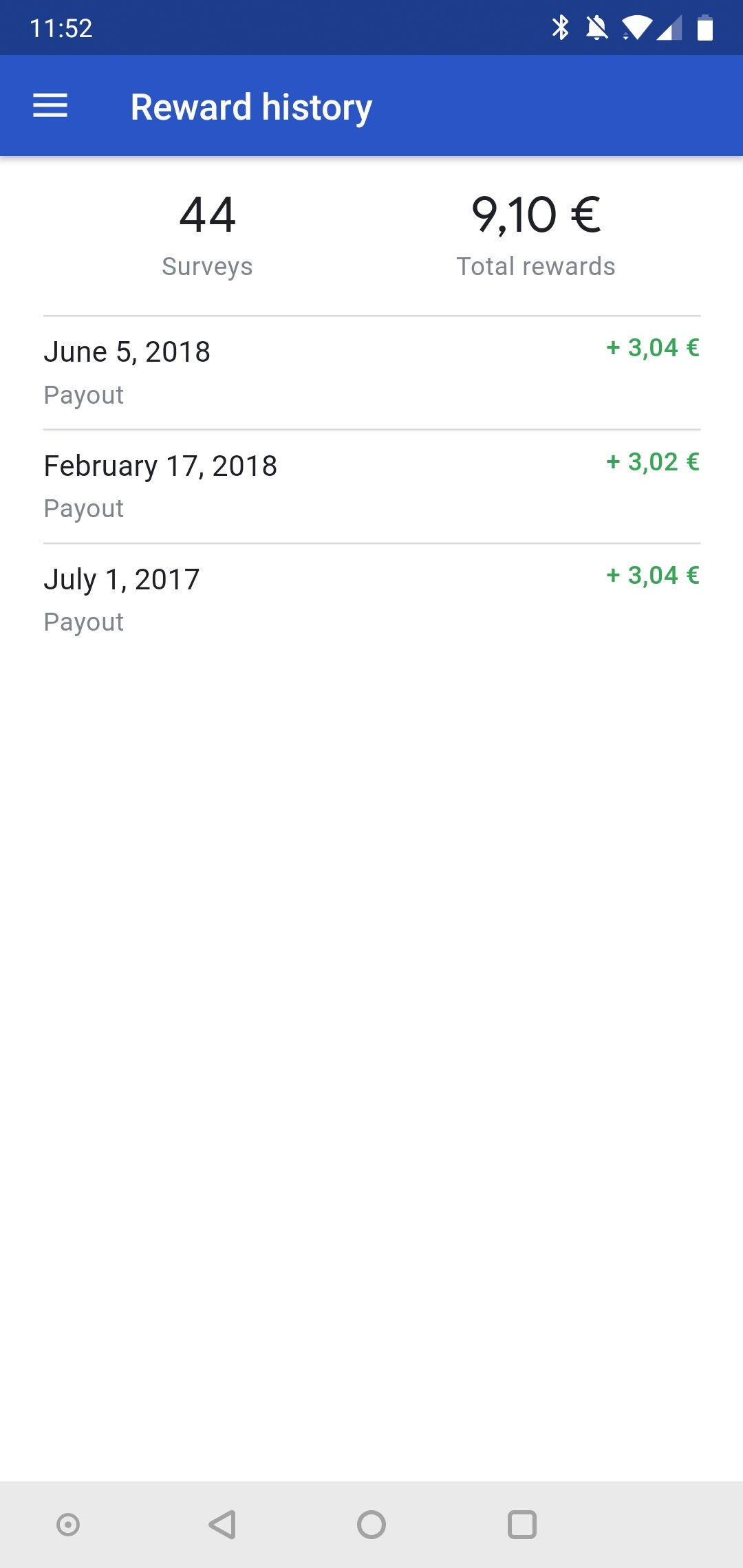Go back using the system back button
The image size is (743, 1568).
click(222, 1525)
